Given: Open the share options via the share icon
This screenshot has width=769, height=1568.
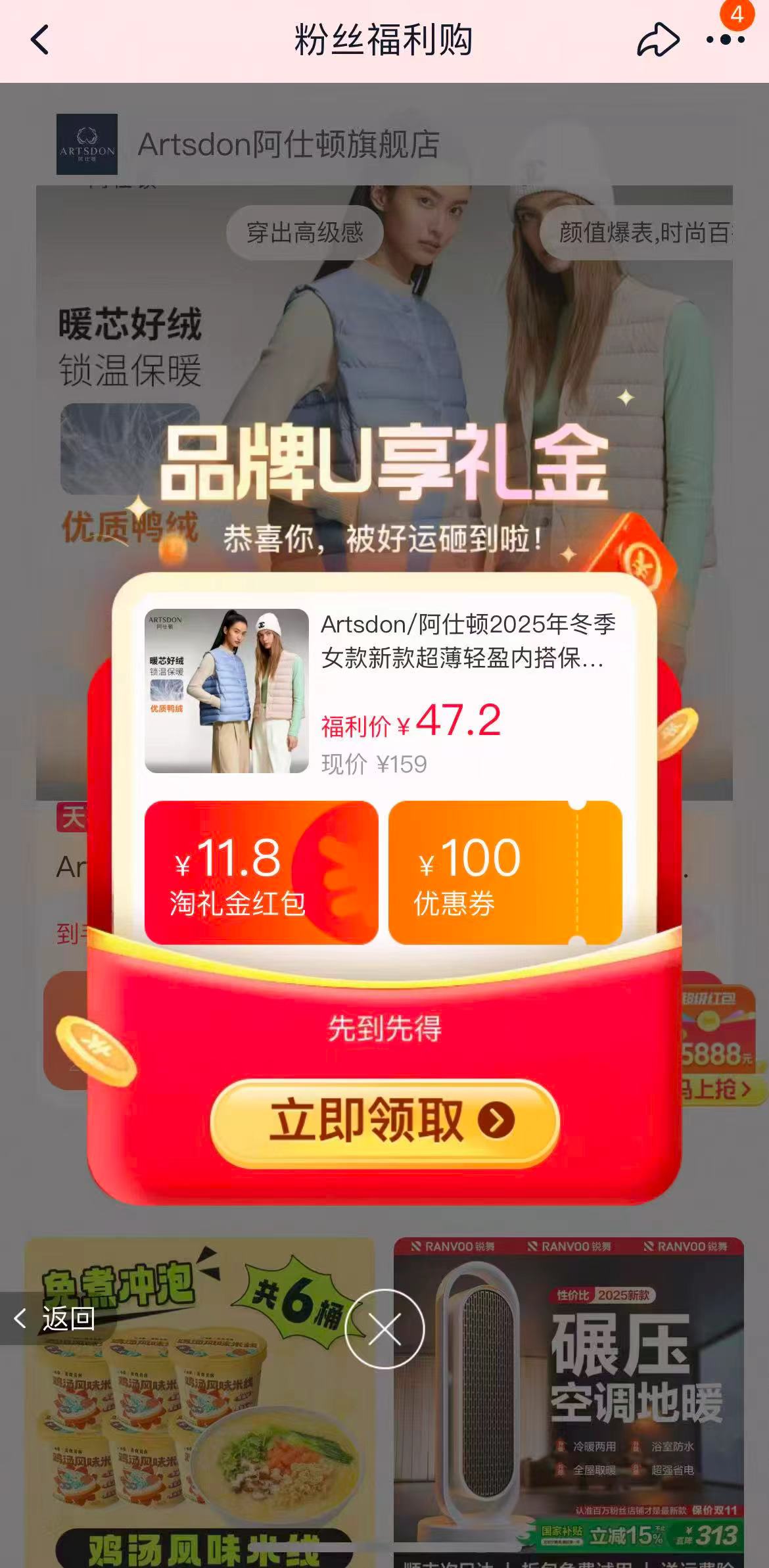Looking at the screenshot, I should (x=657, y=39).
